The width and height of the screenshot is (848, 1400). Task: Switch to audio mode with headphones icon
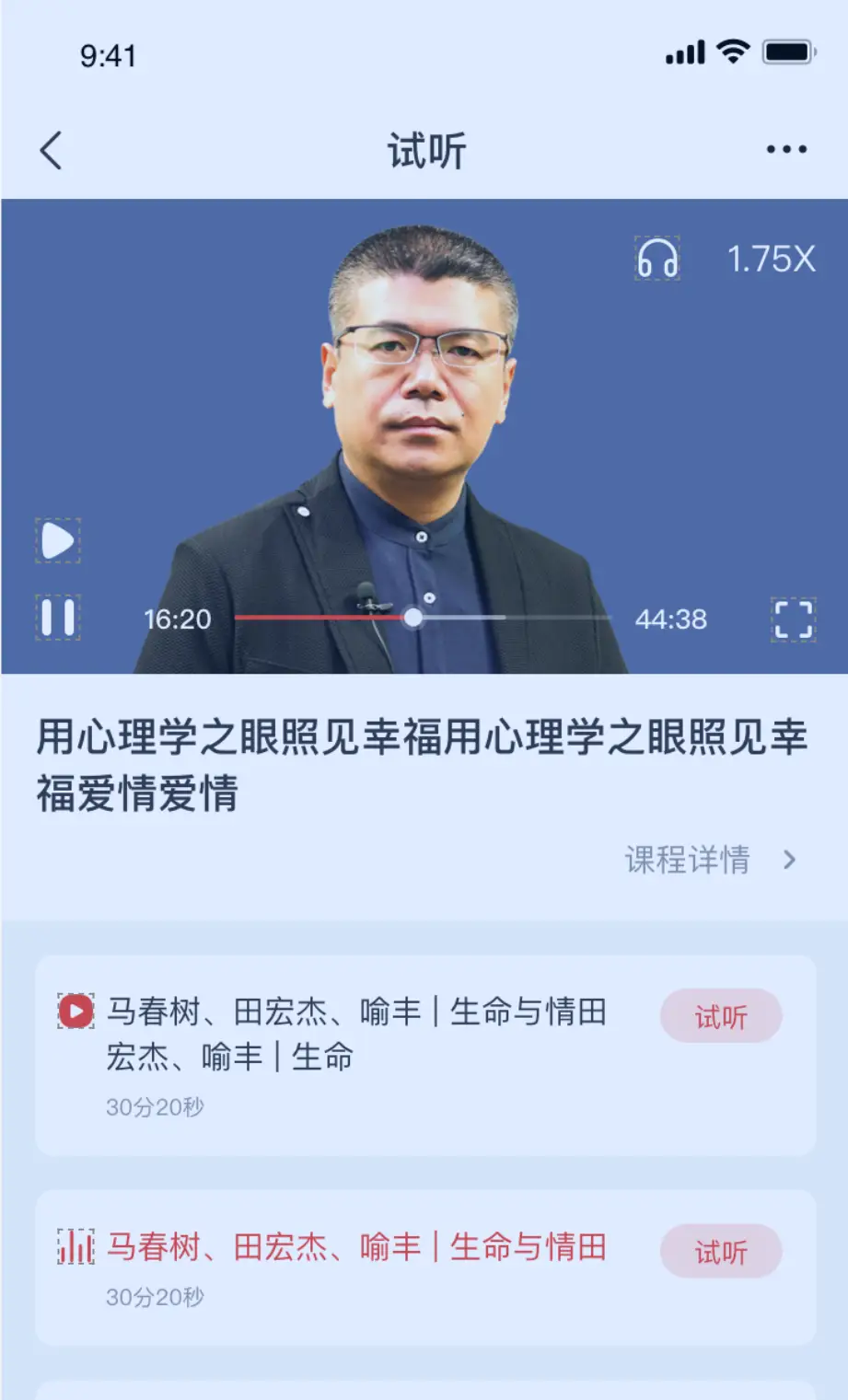[x=657, y=259]
